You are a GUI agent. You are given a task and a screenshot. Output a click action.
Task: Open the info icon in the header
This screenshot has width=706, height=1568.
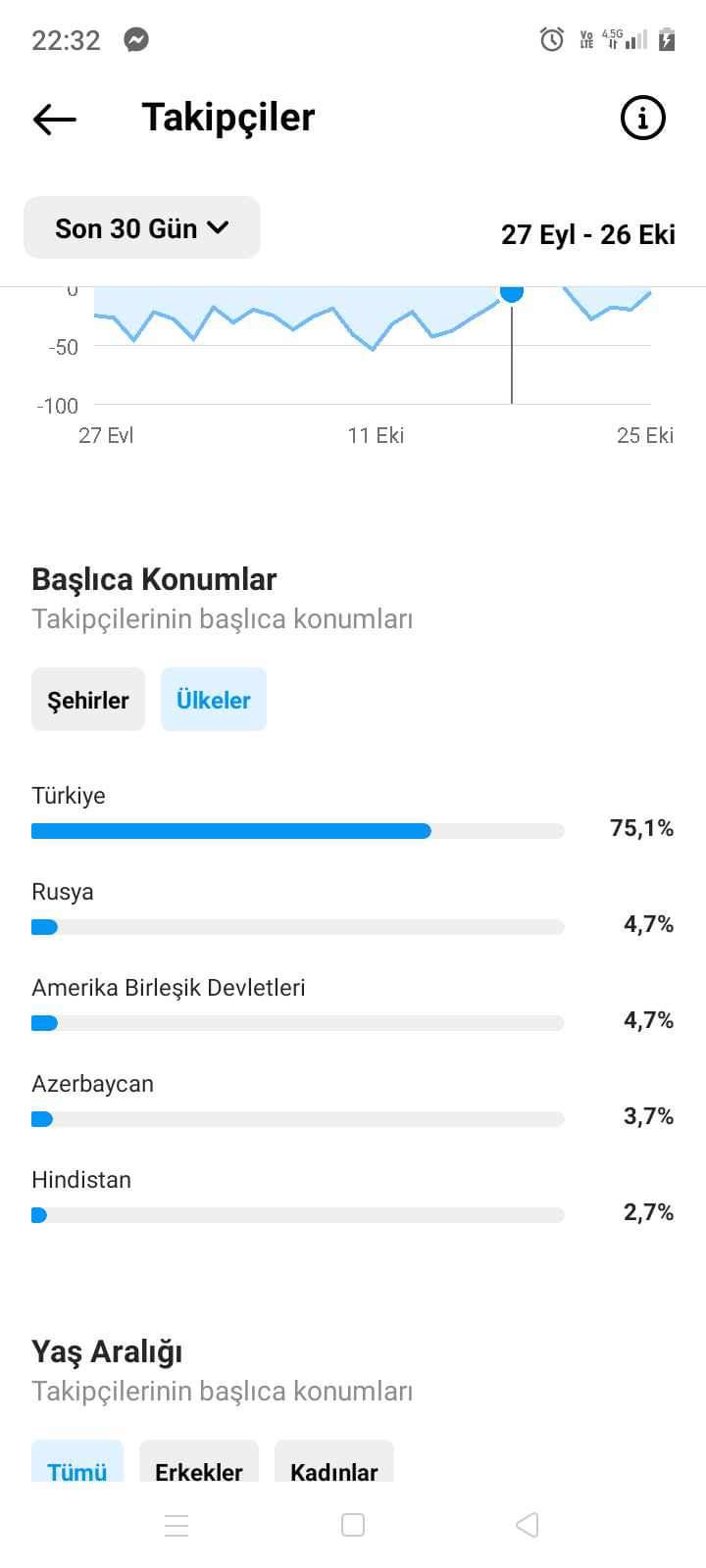point(643,119)
